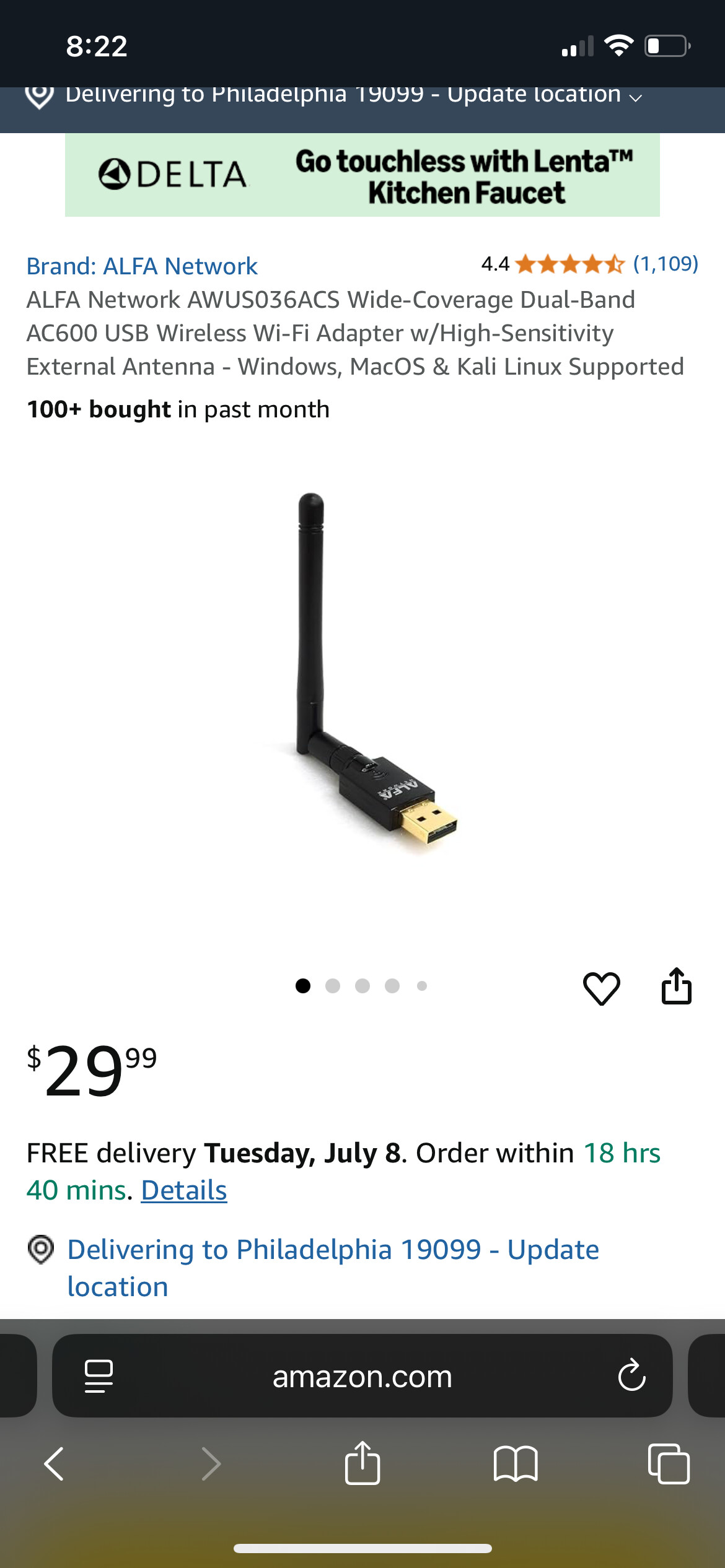Viewport: 725px width, 1568px height.
Task: Open the ALFA Network brand link
Action: 142,266
